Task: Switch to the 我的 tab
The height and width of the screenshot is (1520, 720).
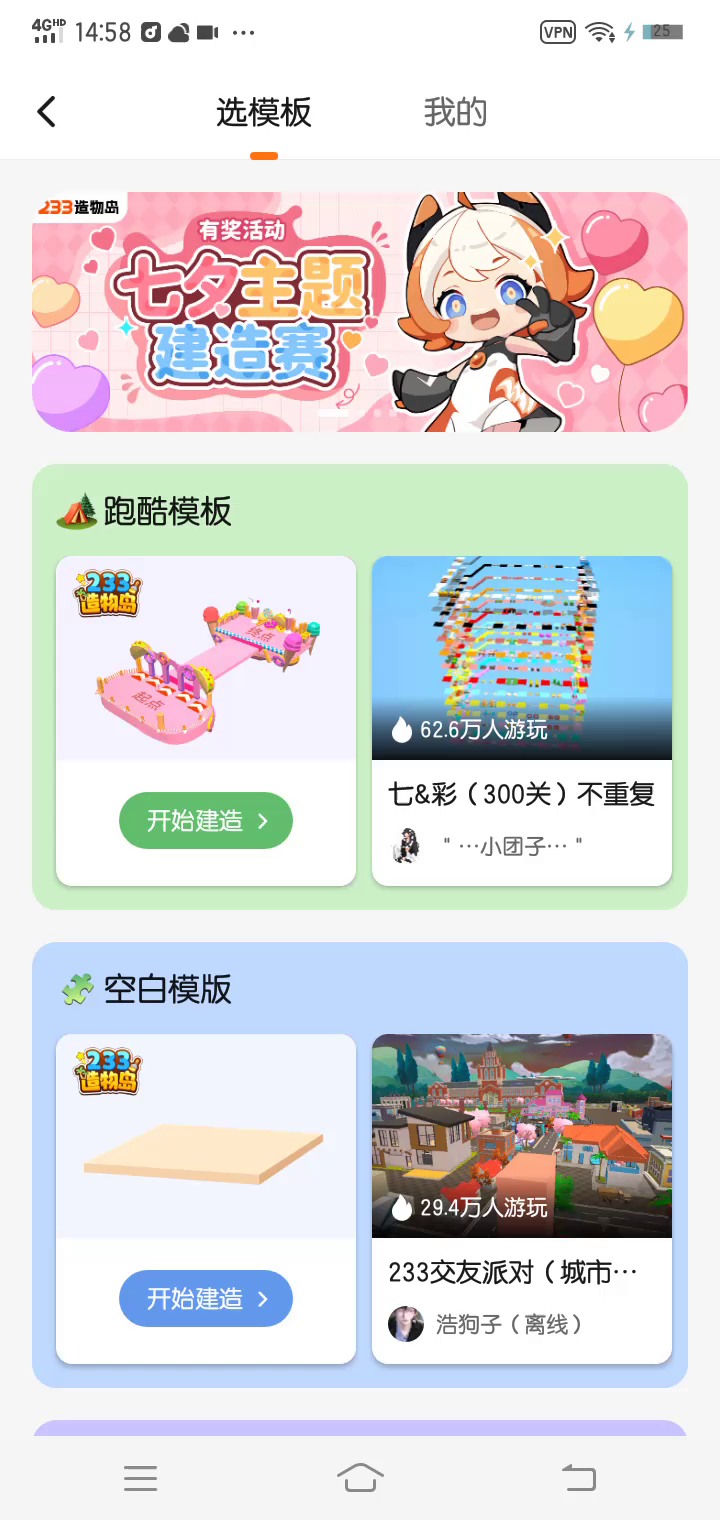Action: point(455,112)
